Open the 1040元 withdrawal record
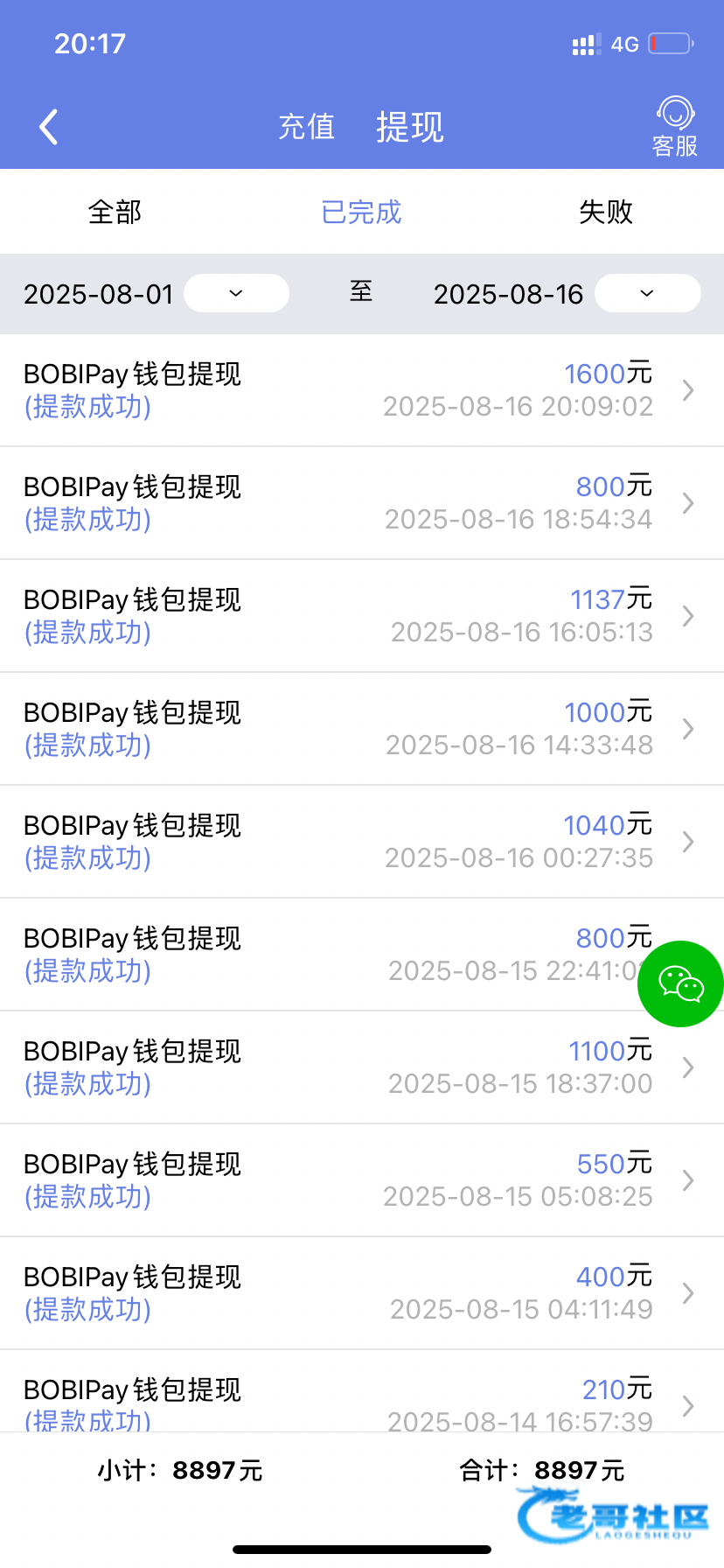The height and width of the screenshot is (1568, 724). point(362,842)
